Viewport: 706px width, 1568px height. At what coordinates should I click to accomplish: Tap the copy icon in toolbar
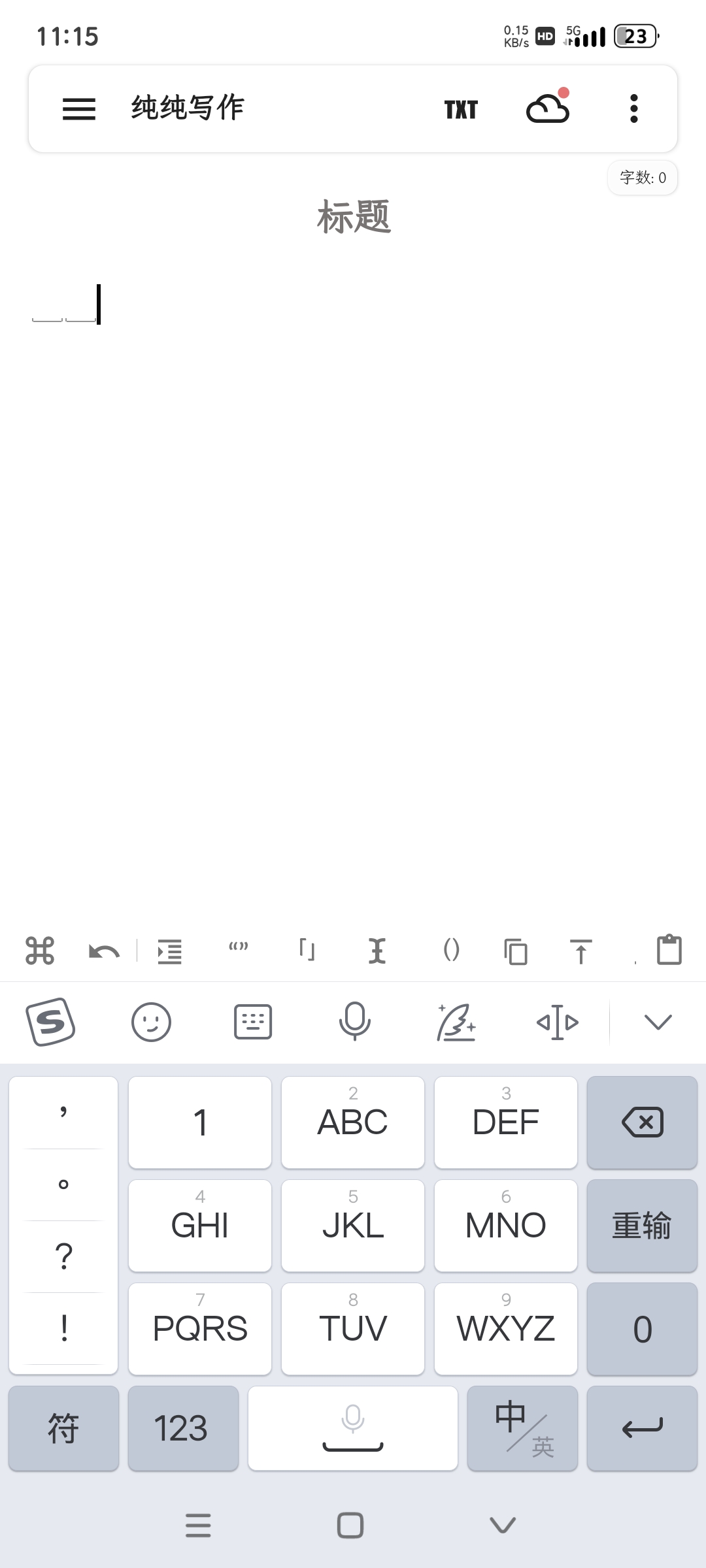pyautogui.click(x=516, y=951)
